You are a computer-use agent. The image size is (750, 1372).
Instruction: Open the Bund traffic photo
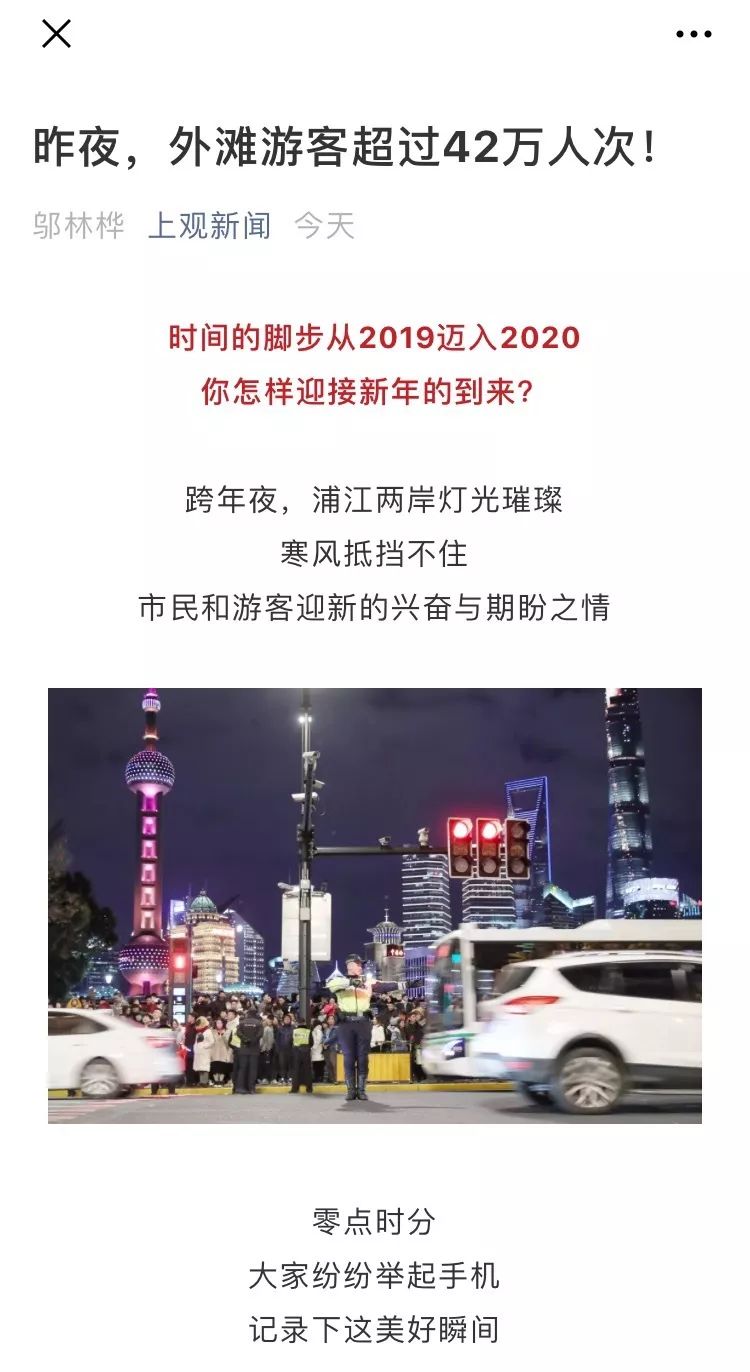pos(375,905)
